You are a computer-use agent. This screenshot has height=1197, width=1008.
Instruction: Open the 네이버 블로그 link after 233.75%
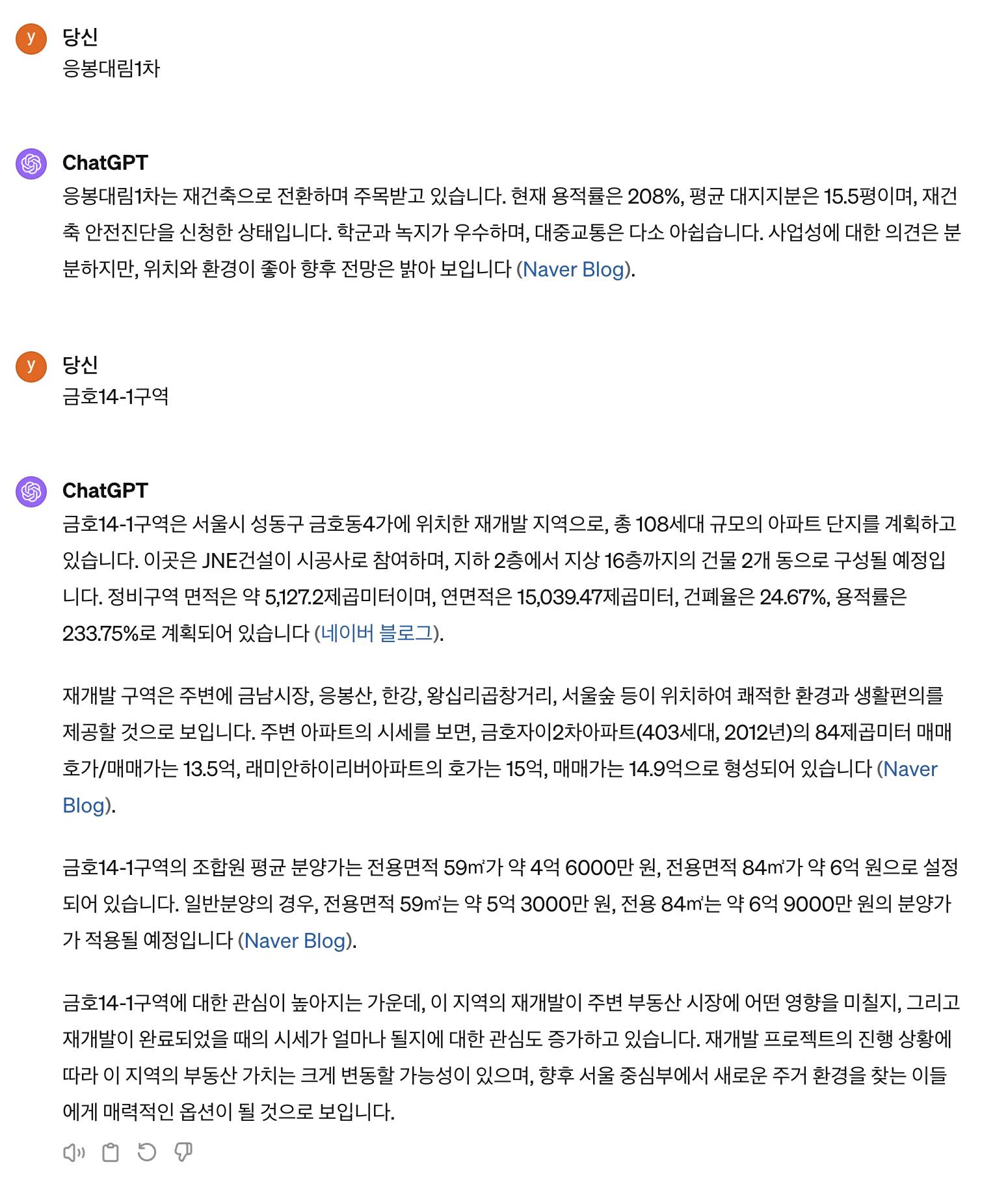[377, 633]
